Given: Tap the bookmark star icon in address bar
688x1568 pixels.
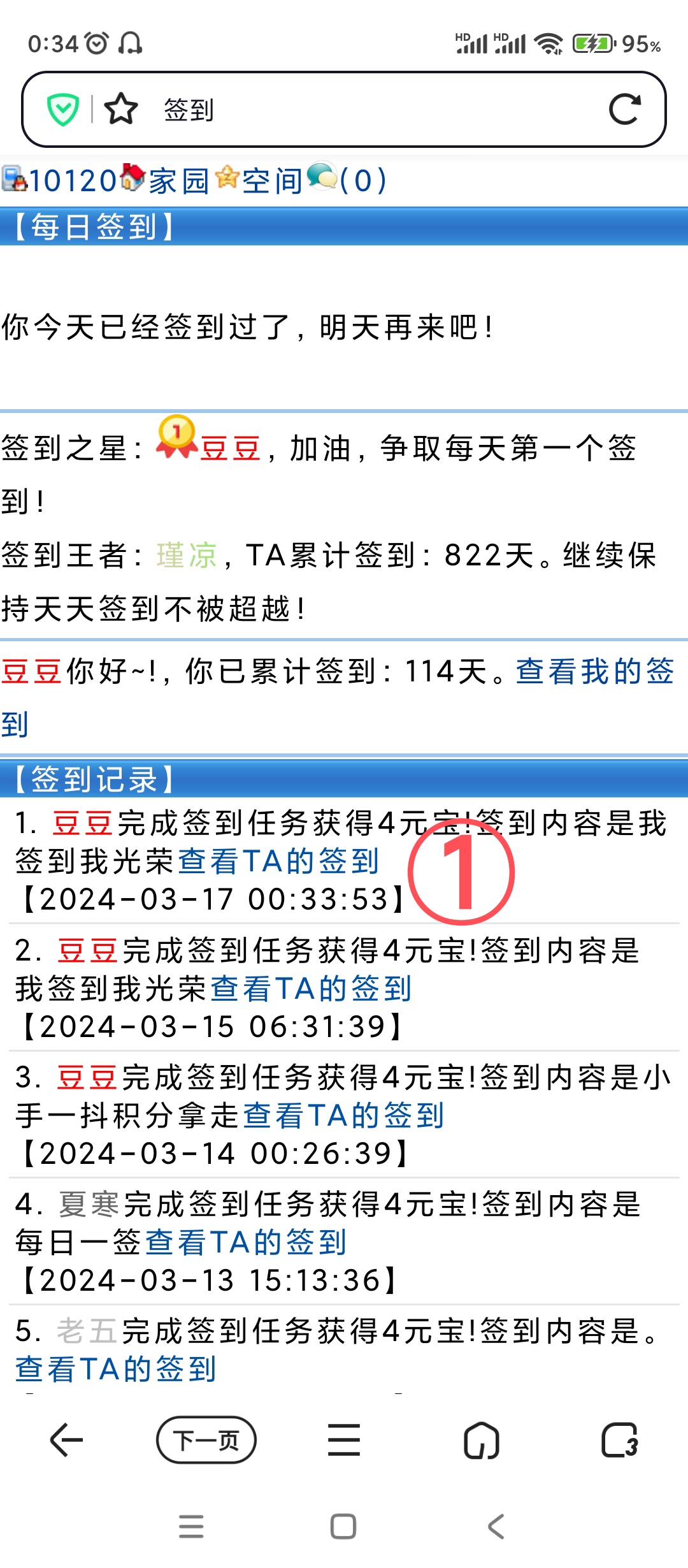Looking at the screenshot, I should click(121, 109).
